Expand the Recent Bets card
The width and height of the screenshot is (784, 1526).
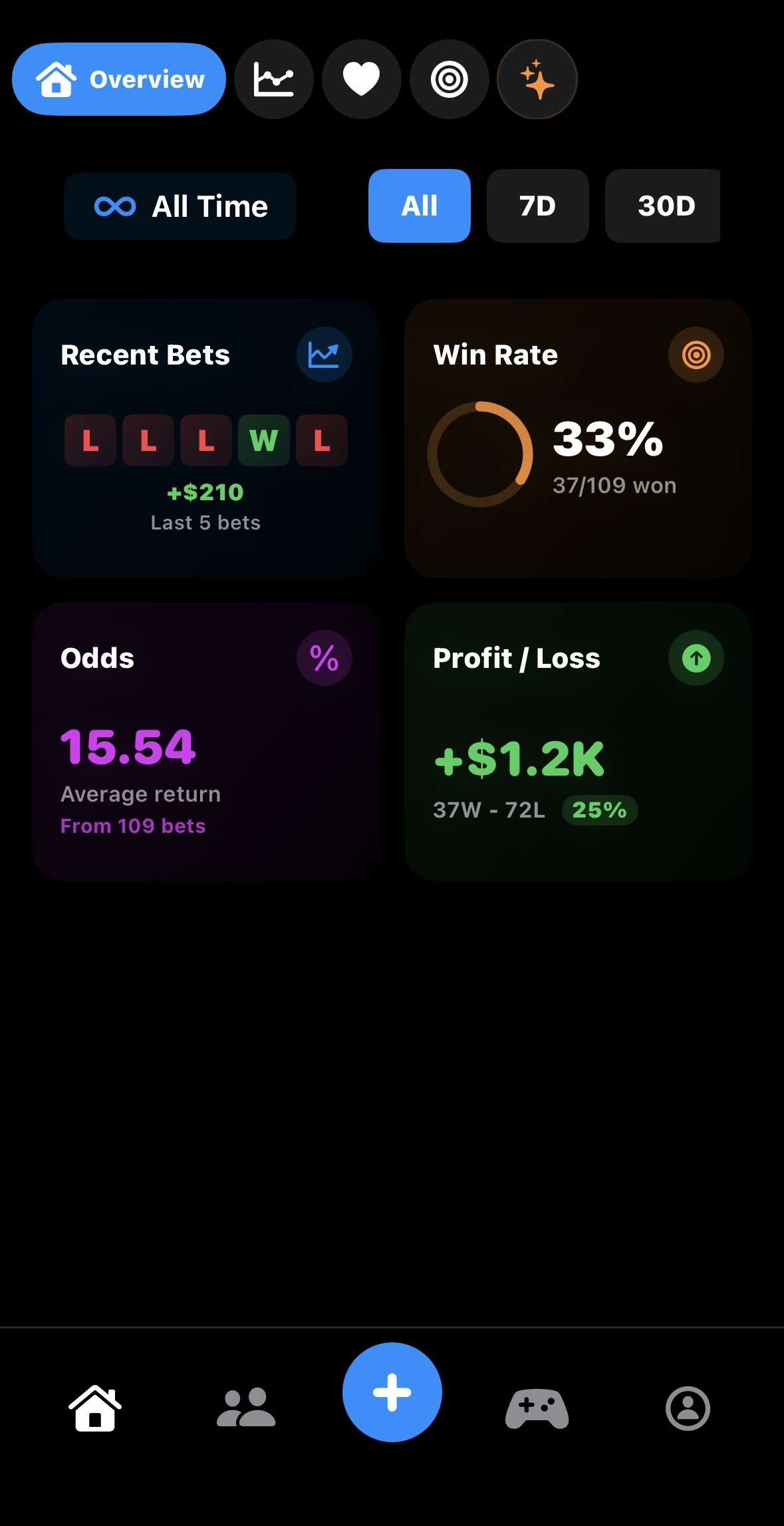pyautogui.click(x=206, y=438)
